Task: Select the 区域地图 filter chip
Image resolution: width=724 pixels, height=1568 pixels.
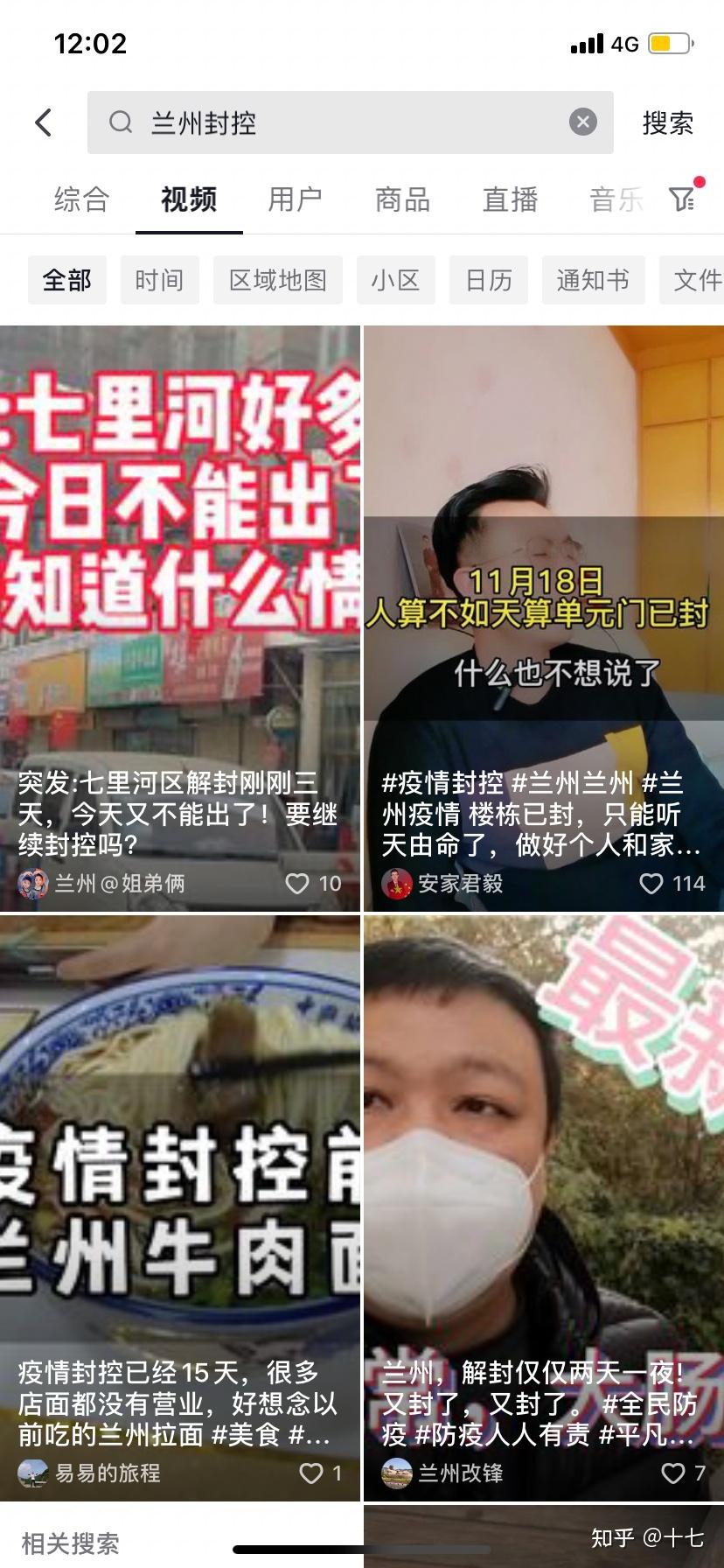Action: tap(277, 280)
